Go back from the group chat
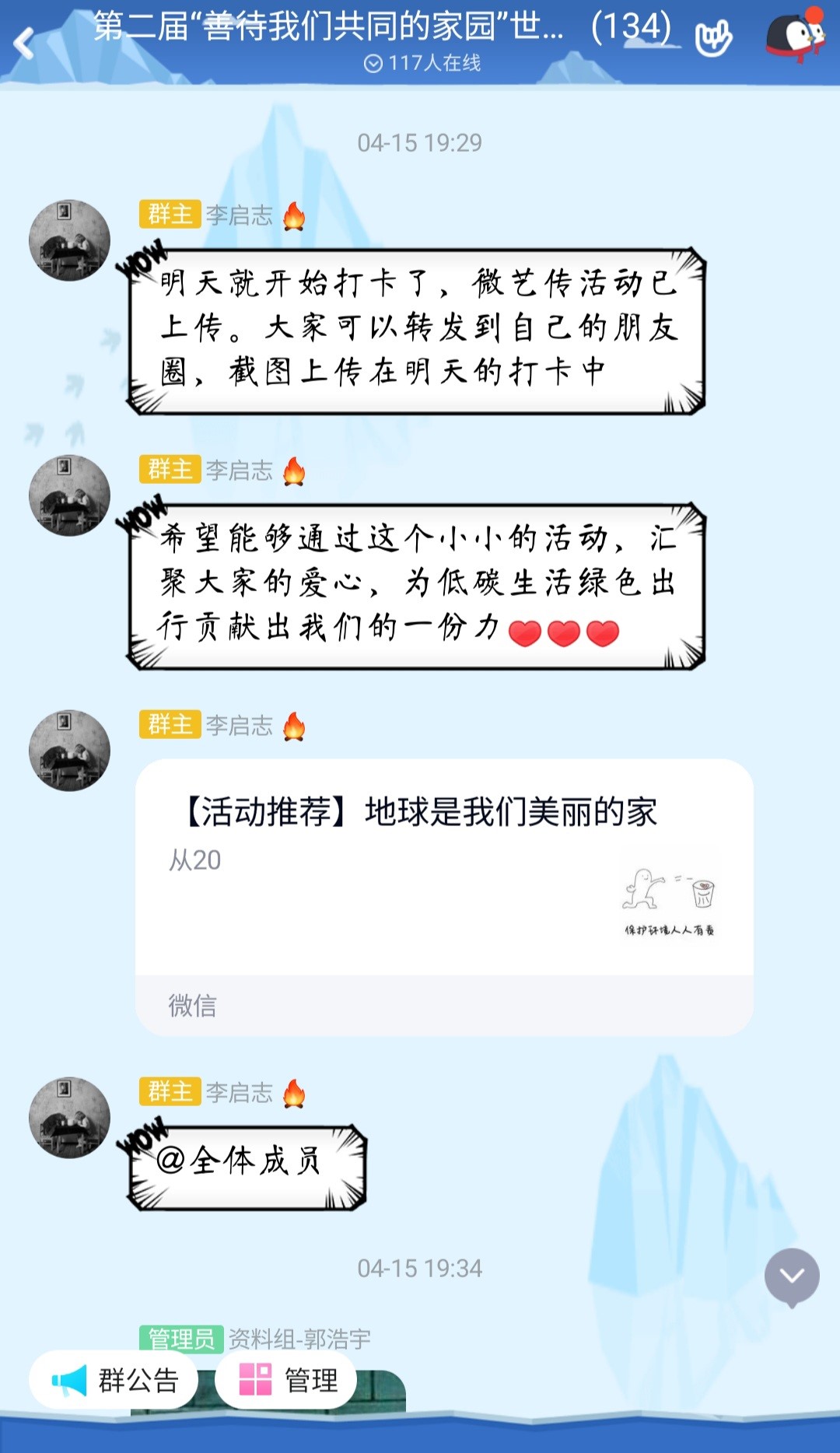The width and height of the screenshot is (840, 1453). click(25, 42)
